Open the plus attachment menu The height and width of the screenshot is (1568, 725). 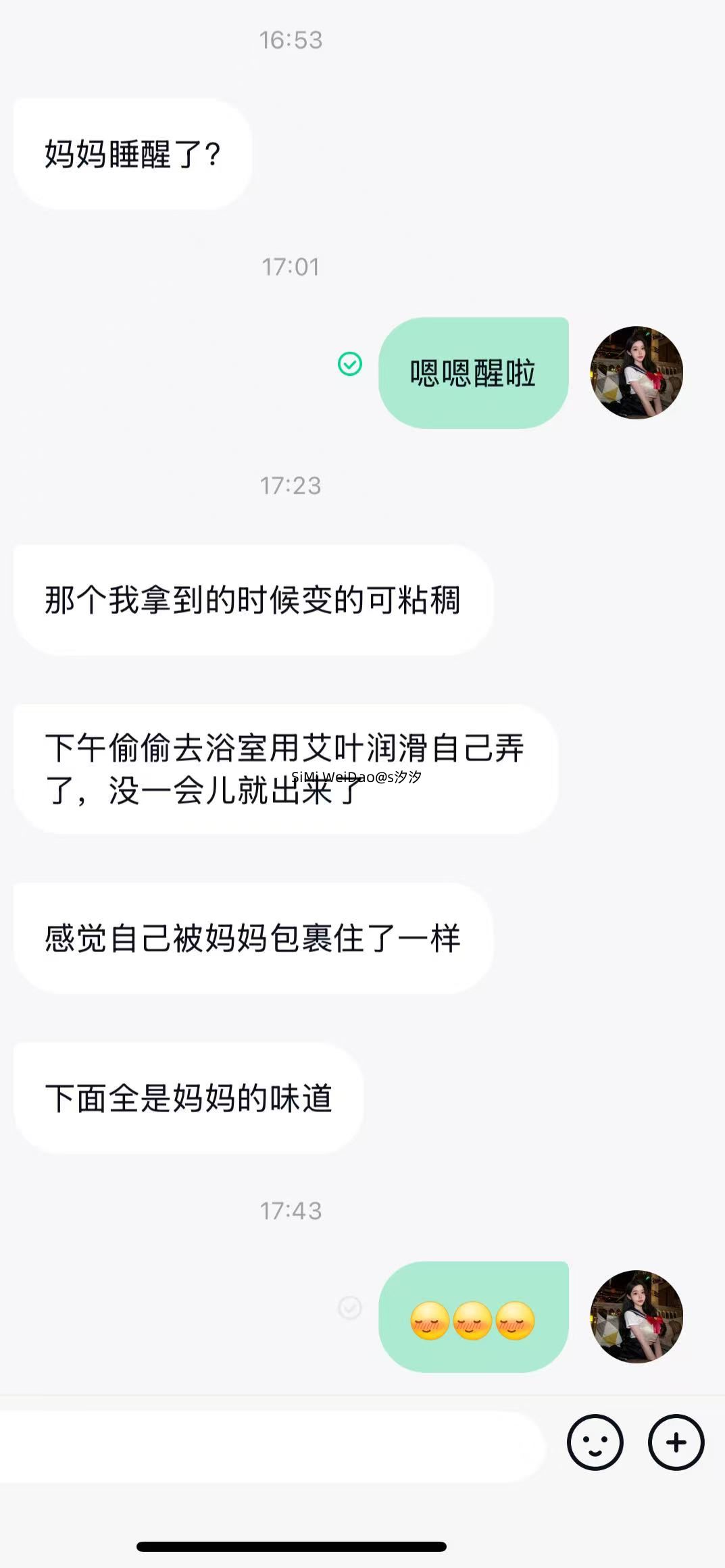[676, 1442]
